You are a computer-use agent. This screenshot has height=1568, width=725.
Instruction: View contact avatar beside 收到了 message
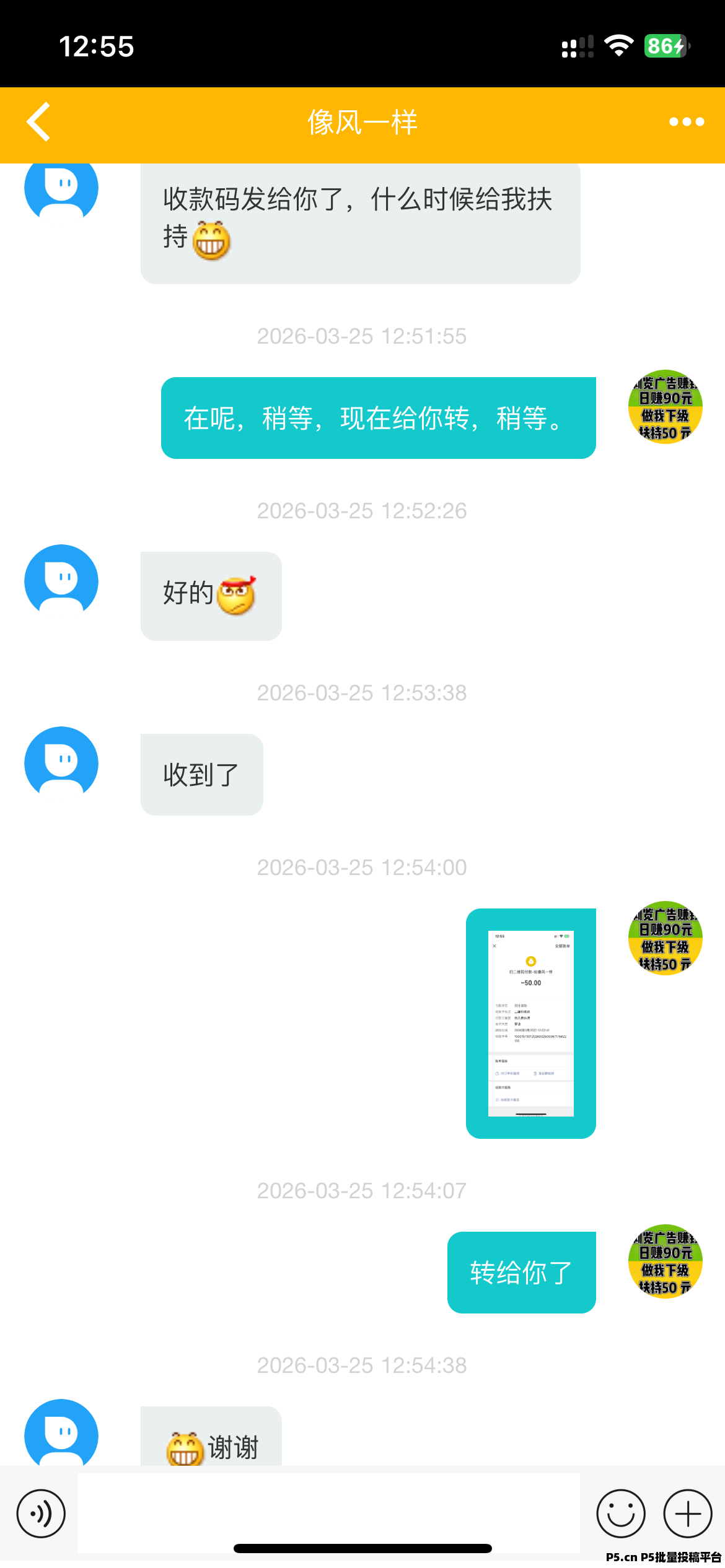click(x=61, y=763)
